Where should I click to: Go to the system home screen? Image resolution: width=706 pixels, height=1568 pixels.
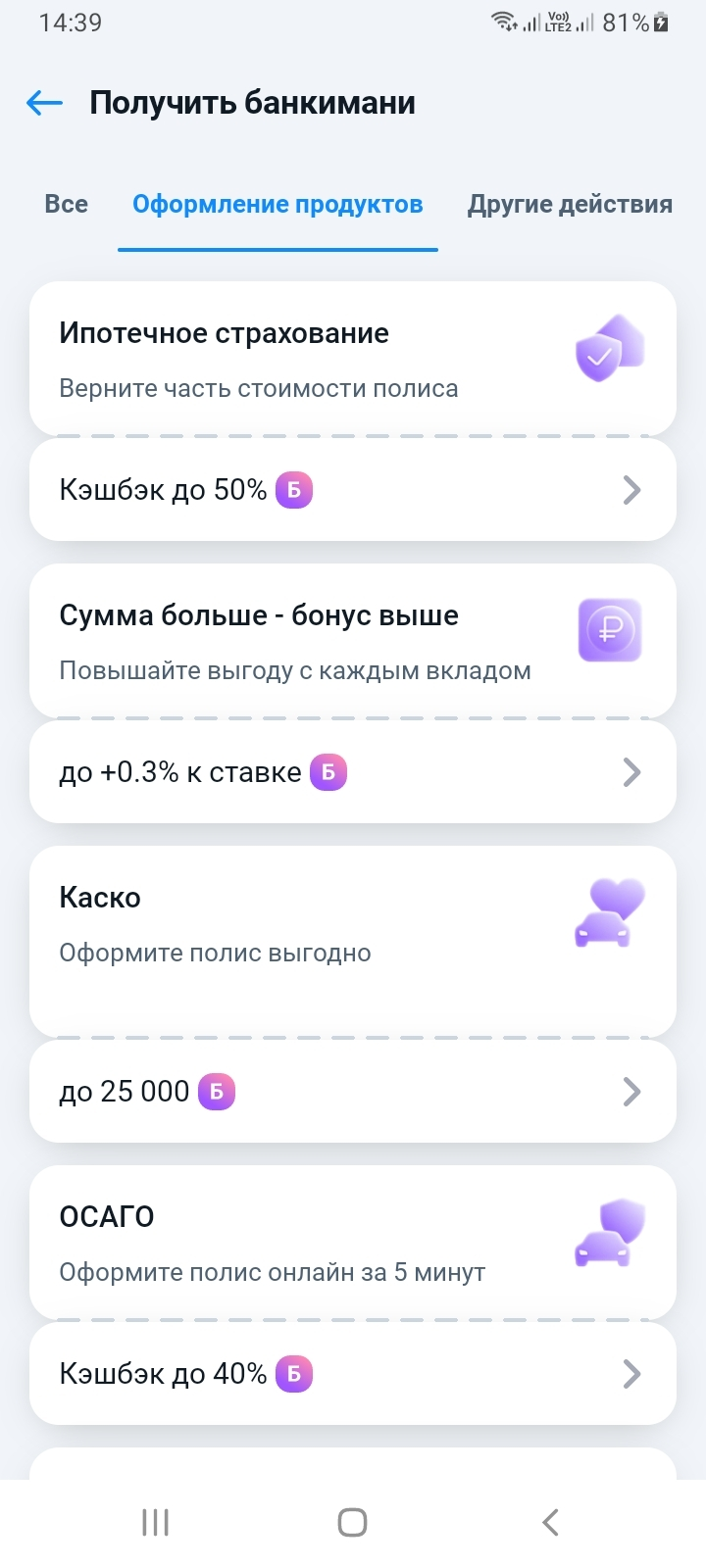click(352, 1522)
